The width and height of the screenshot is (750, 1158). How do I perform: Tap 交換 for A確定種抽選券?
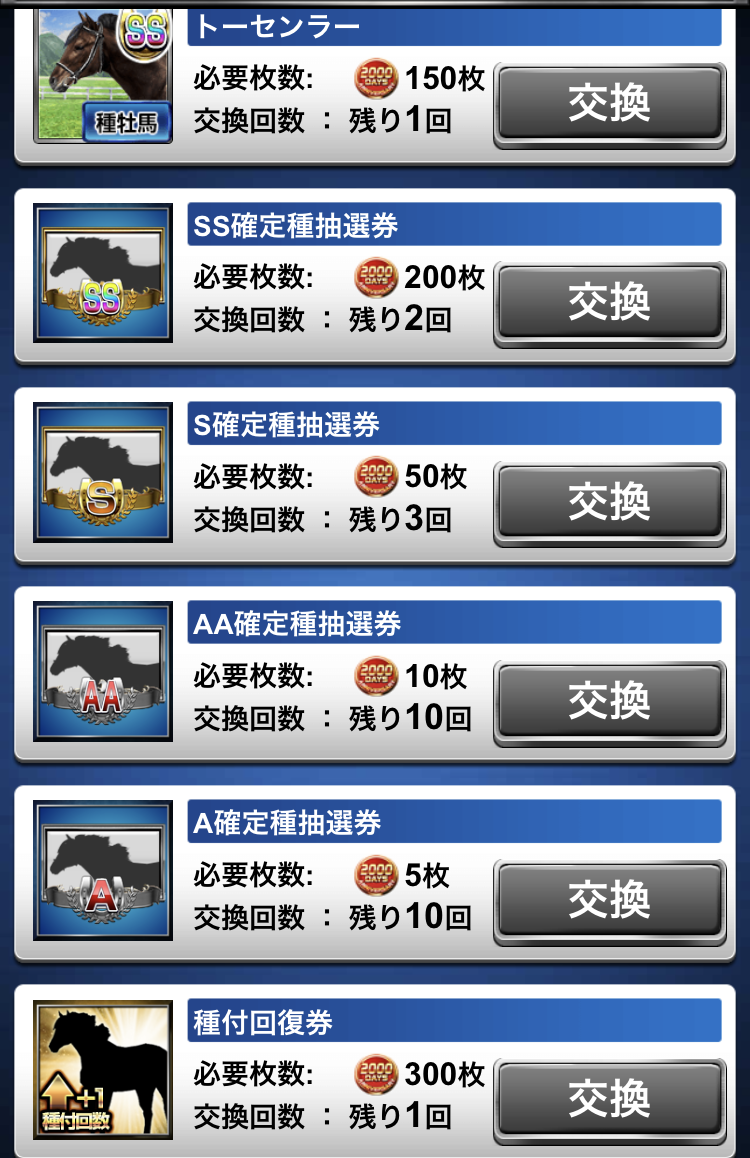pyautogui.click(x=609, y=901)
